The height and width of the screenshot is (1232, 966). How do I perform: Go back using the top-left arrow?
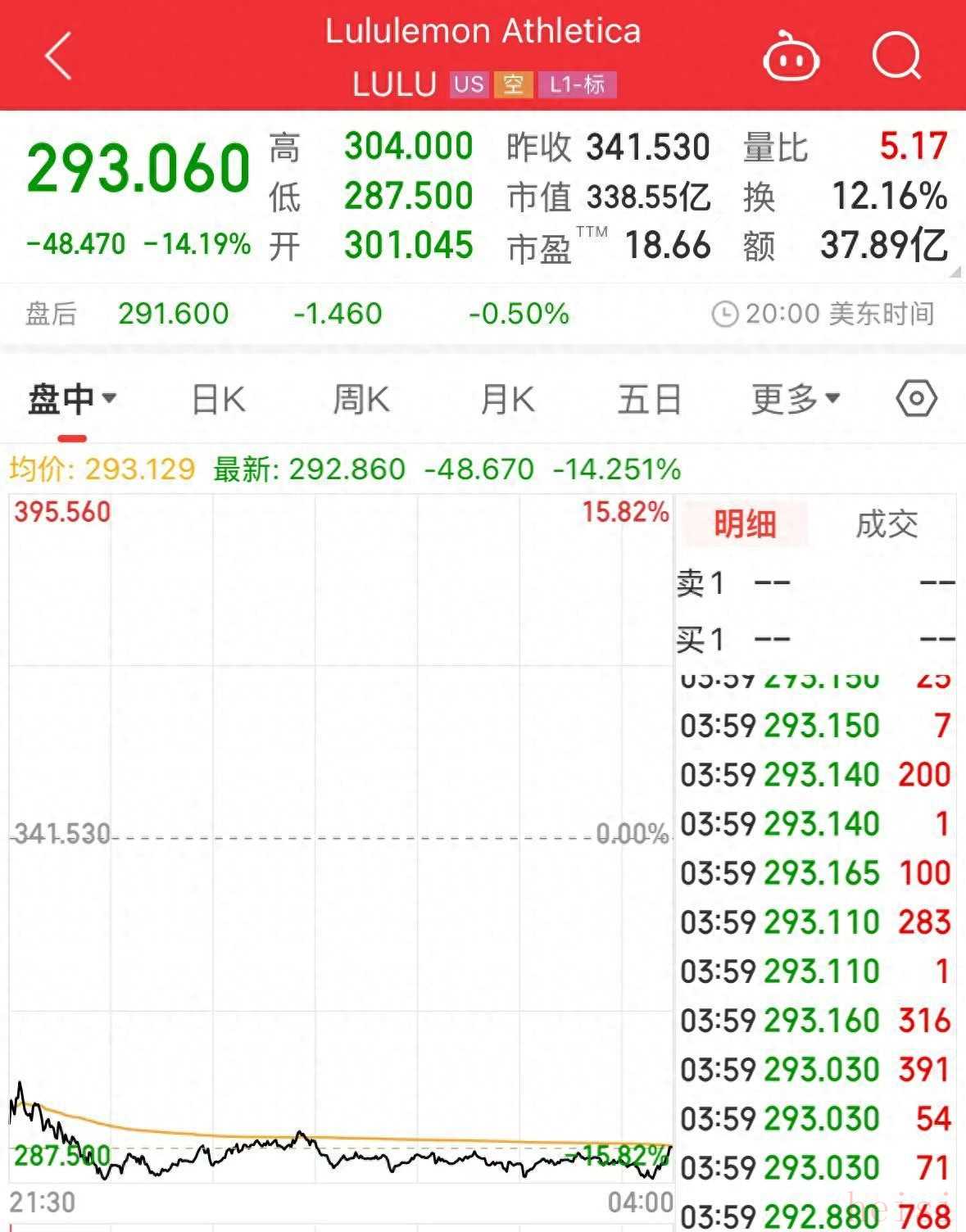(58, 56)
